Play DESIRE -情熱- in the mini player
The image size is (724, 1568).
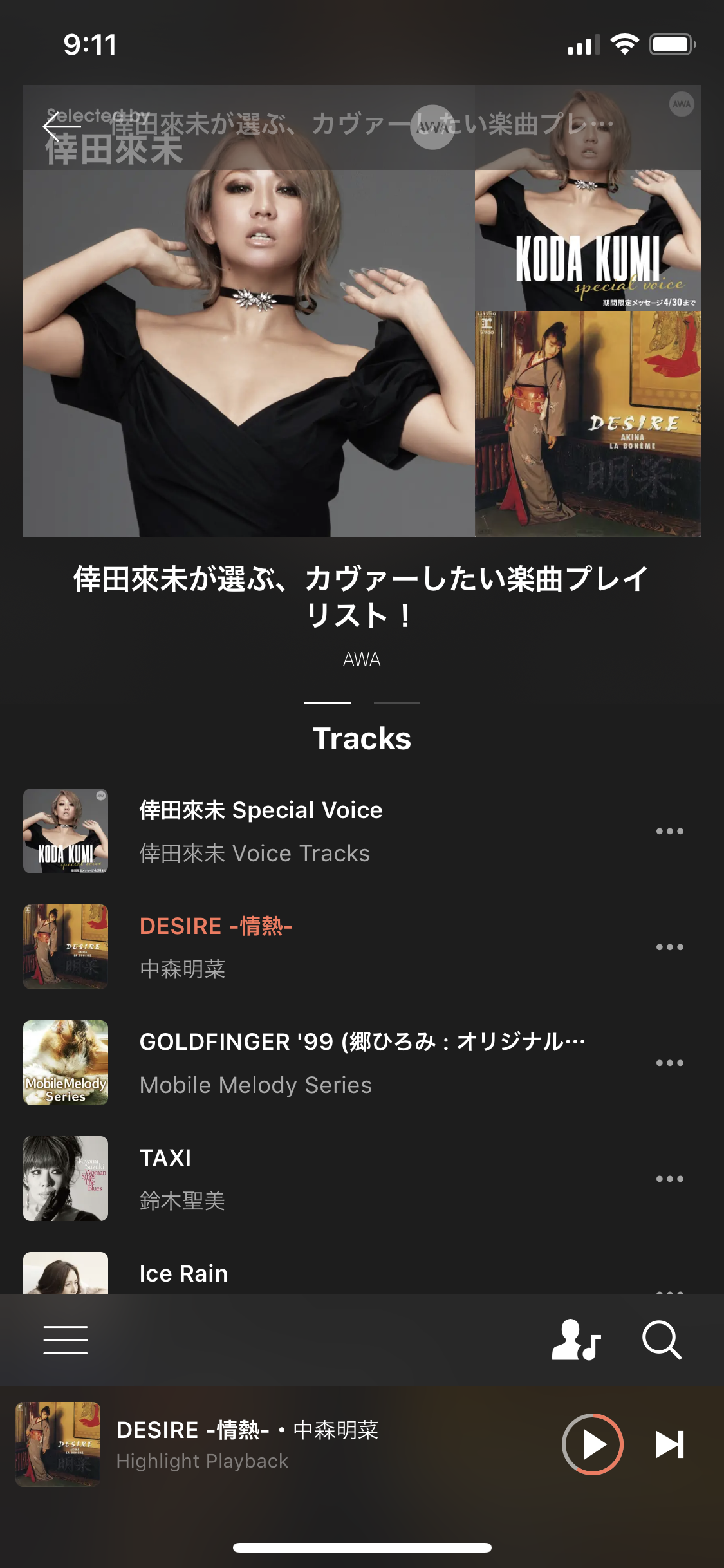(x=592, y=1444)
